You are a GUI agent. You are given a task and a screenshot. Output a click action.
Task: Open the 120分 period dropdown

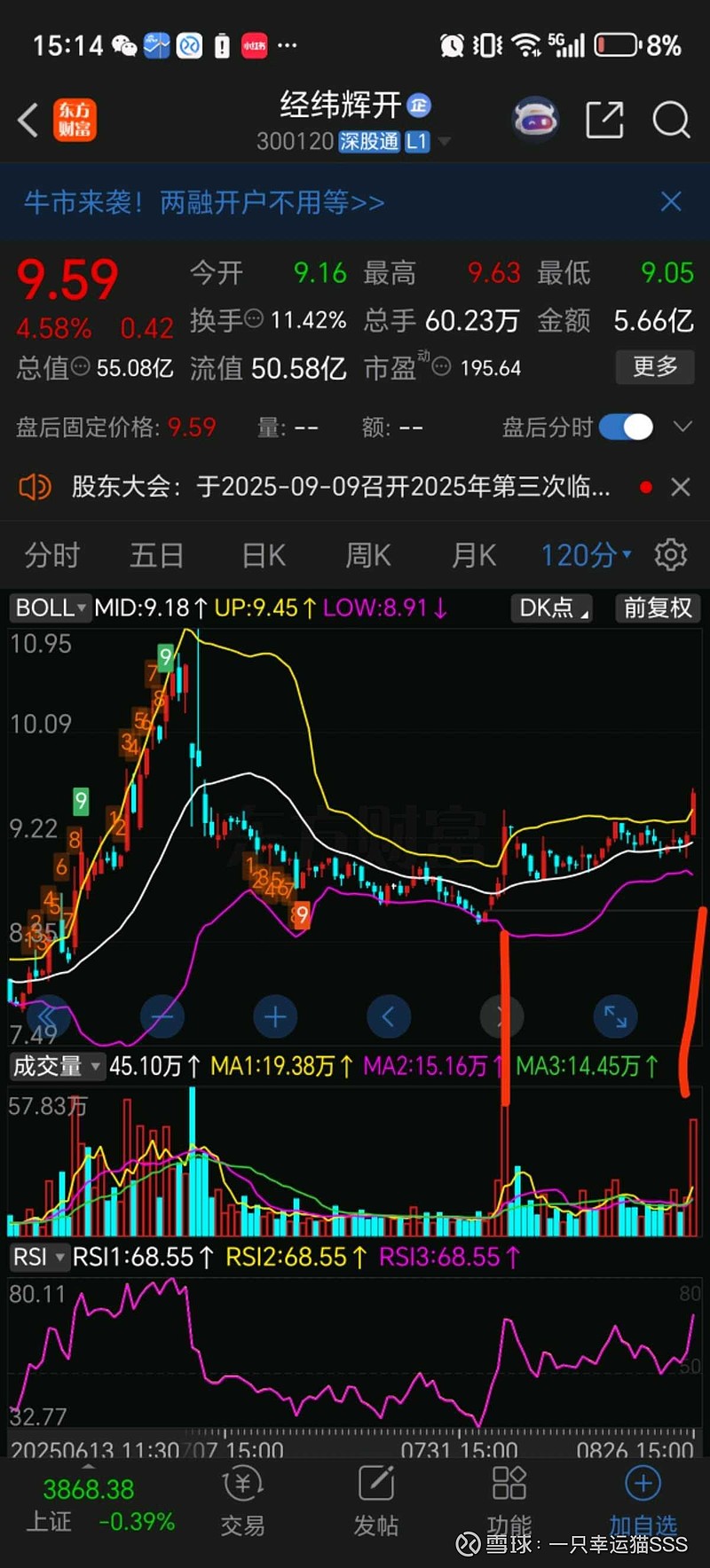point(586,555)
